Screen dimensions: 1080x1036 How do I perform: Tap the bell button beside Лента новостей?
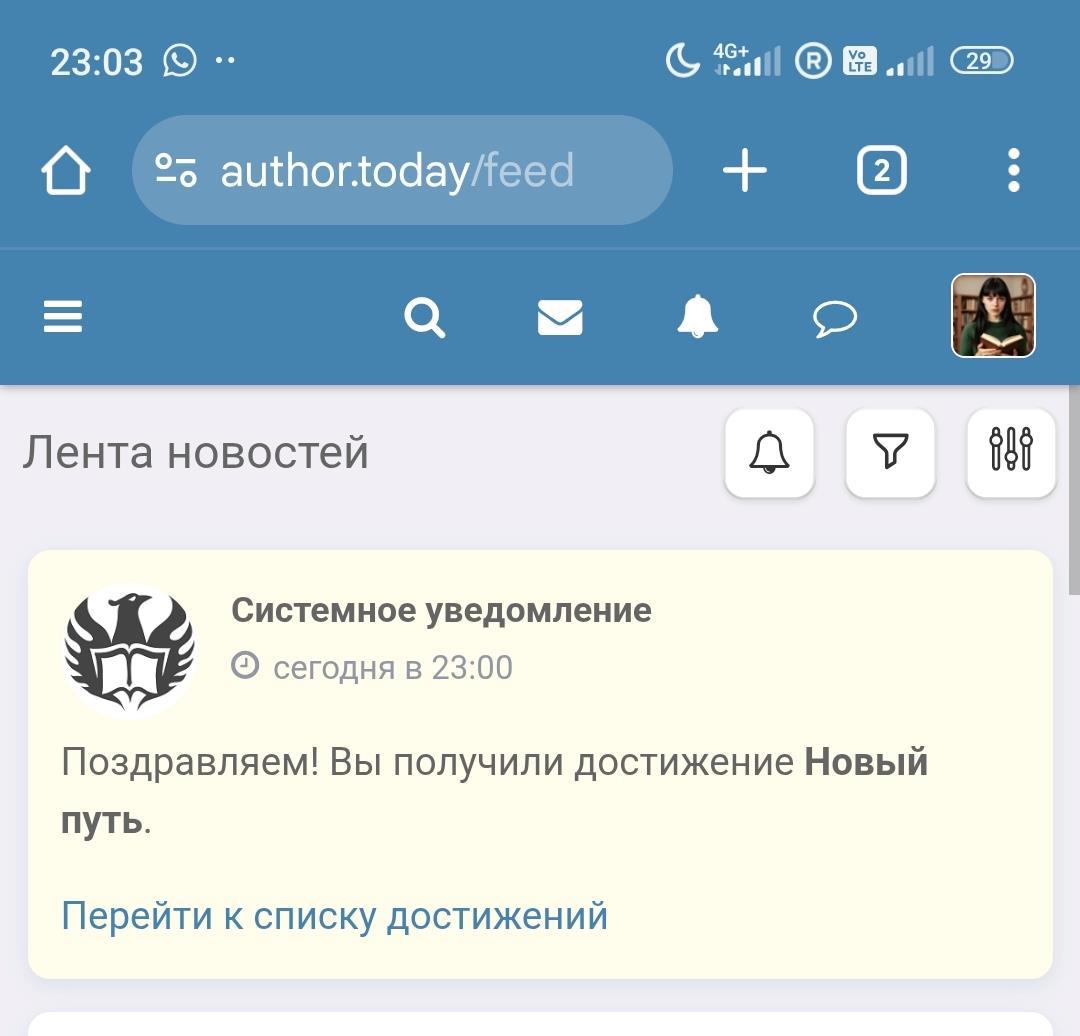tap(769, 452)
